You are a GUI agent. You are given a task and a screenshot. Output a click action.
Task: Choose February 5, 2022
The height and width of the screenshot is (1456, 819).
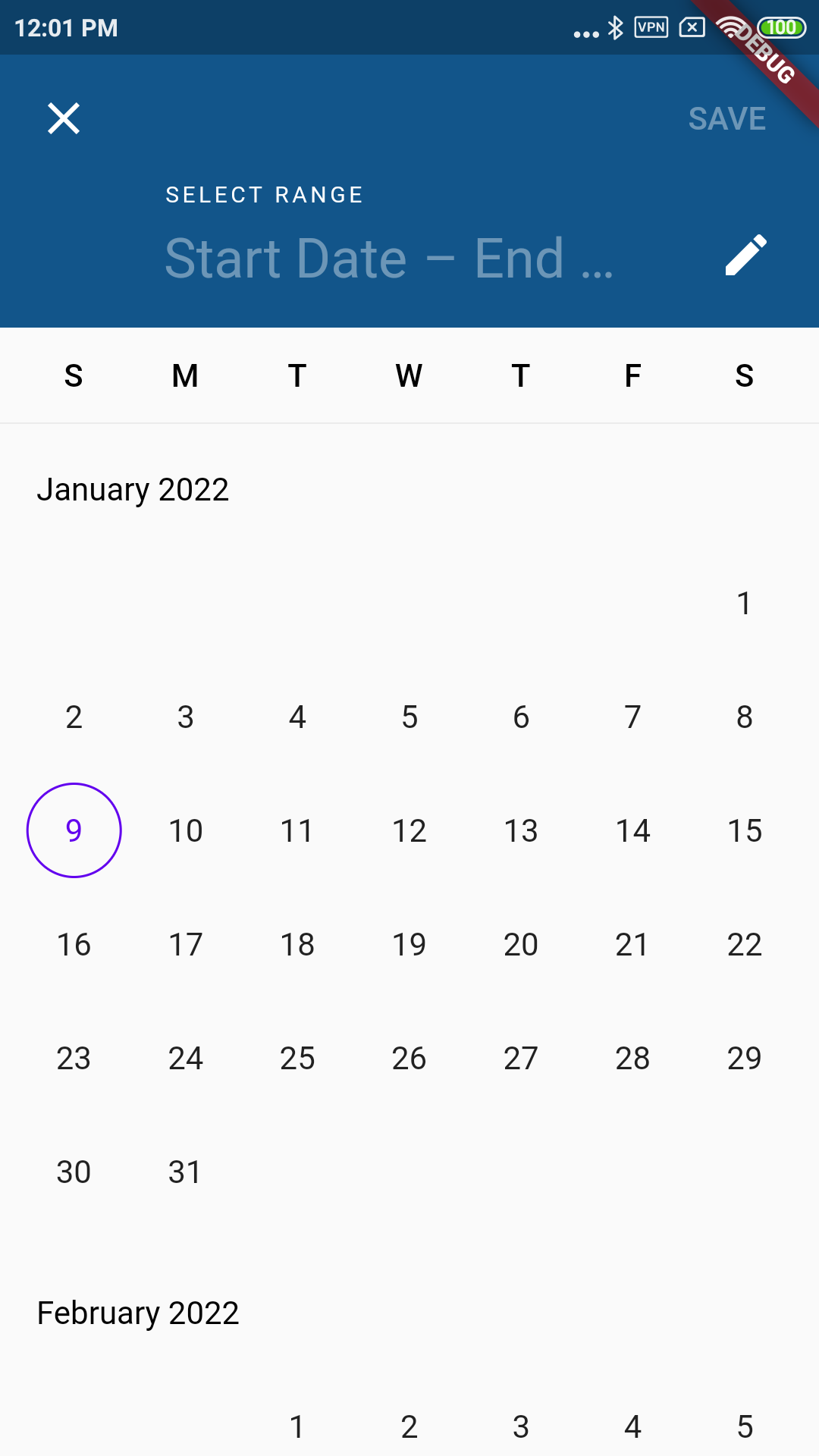coord(745,1426)
